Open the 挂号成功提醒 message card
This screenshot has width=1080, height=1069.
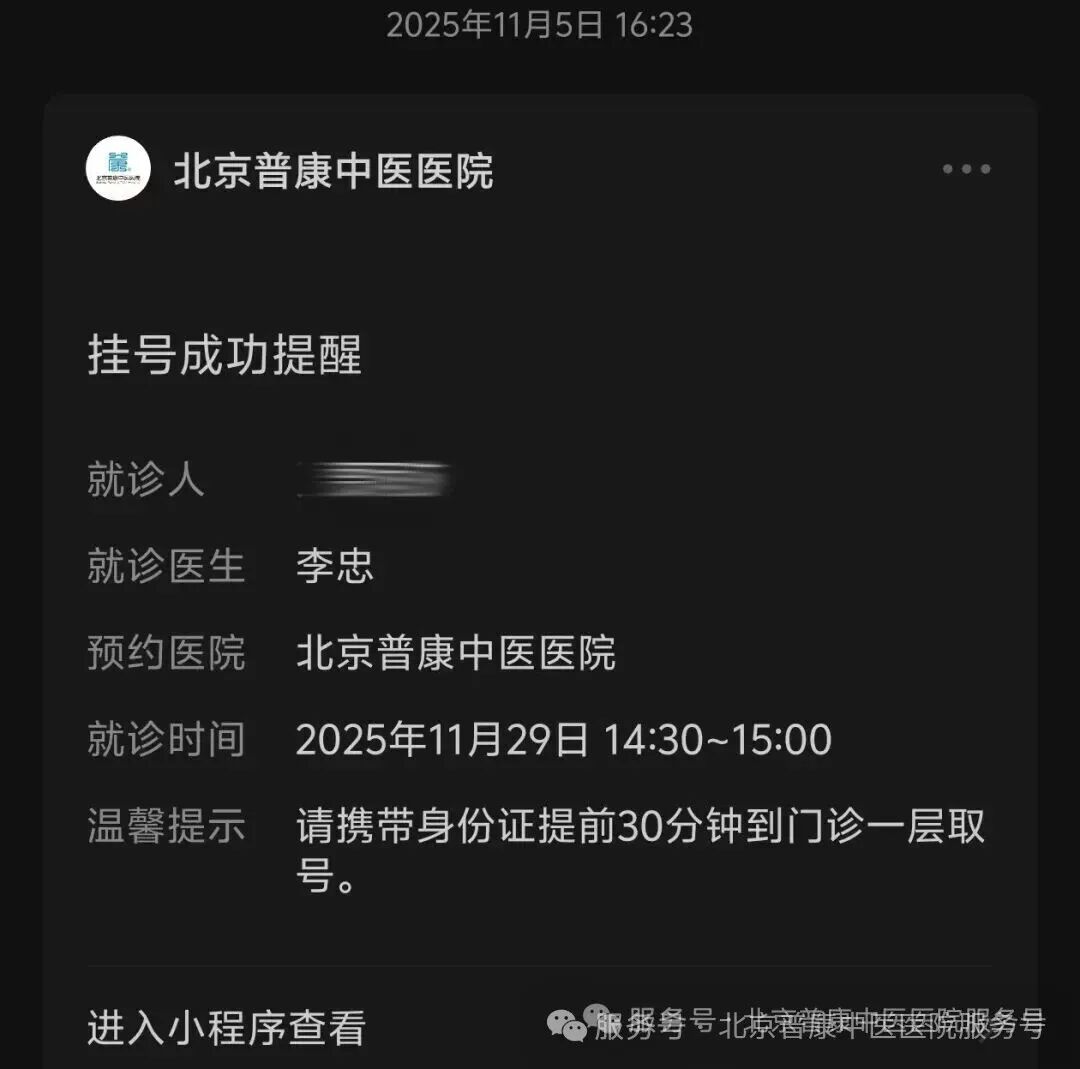click(x=224, y=356)
